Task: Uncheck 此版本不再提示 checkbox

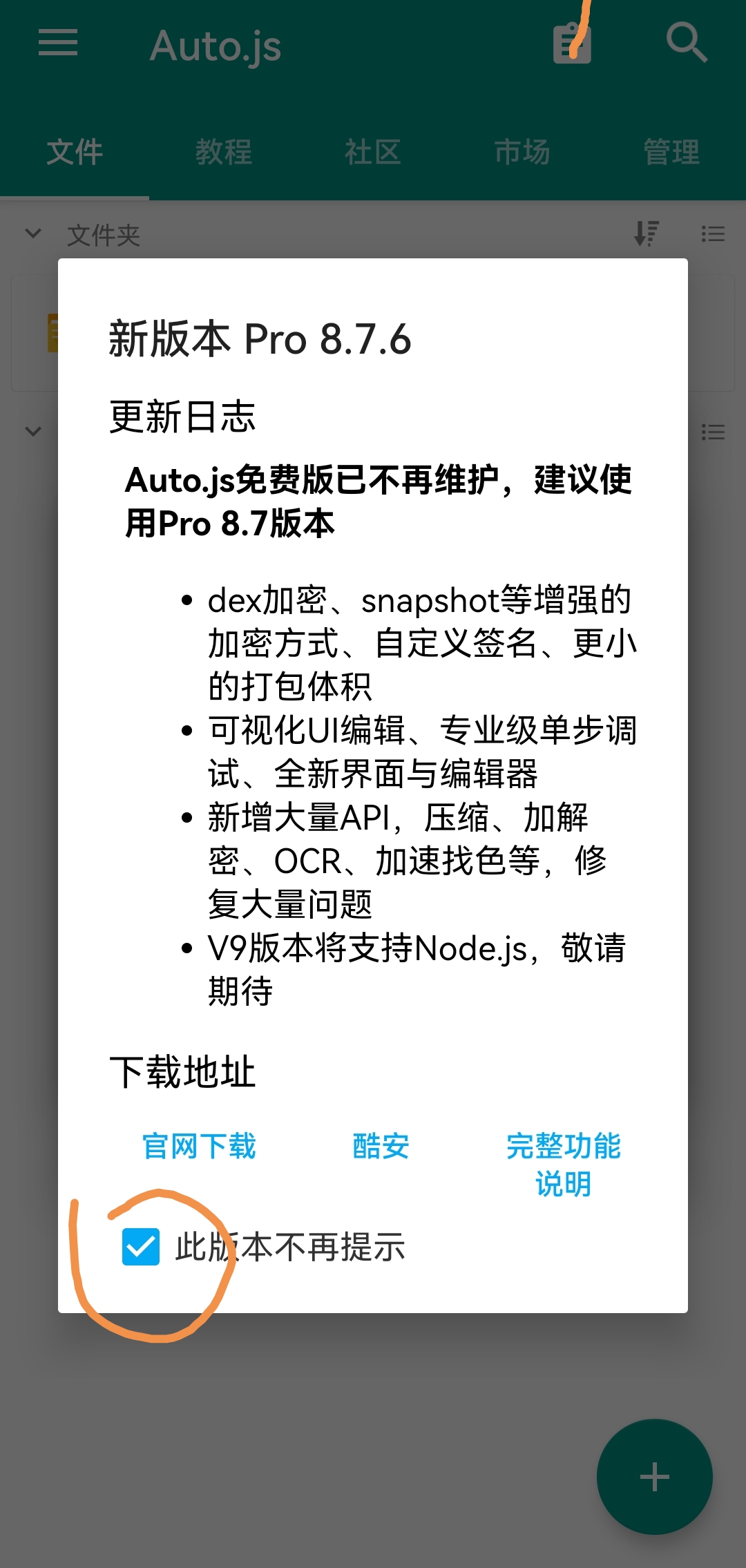Action: (141, 1247)
